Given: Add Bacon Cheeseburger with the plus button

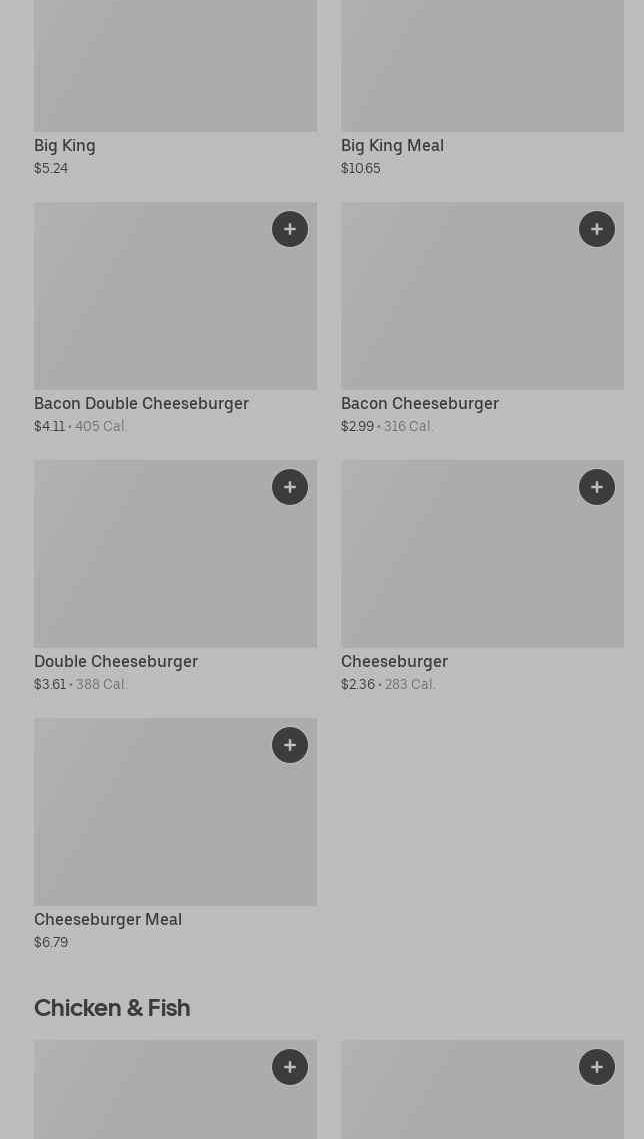Looking at the screenshot, I should click(597, 229).
